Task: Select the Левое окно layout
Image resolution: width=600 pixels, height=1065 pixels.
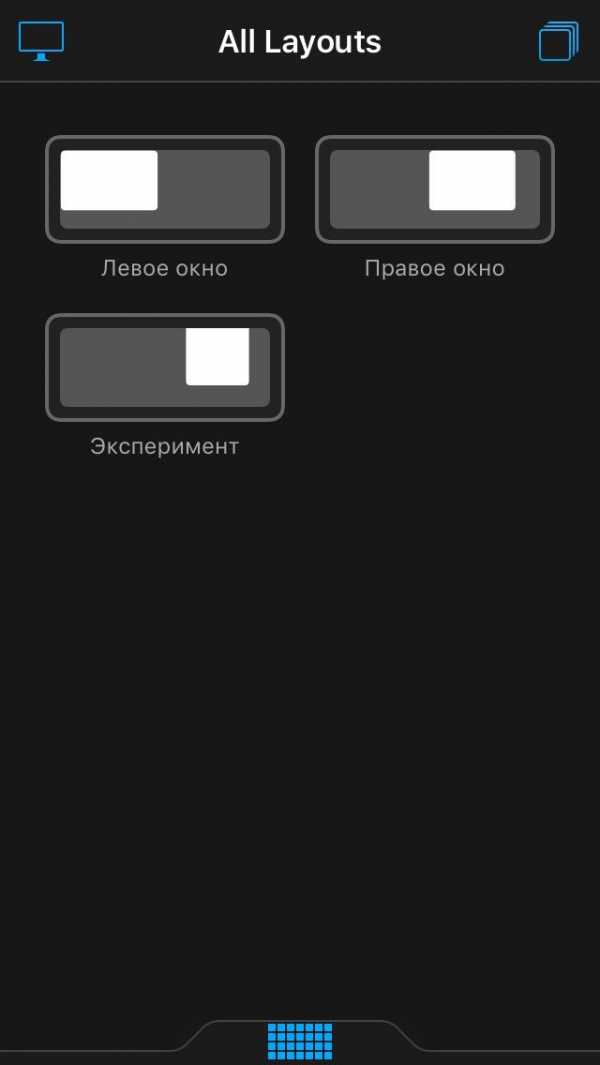Action: click(165, 189)
